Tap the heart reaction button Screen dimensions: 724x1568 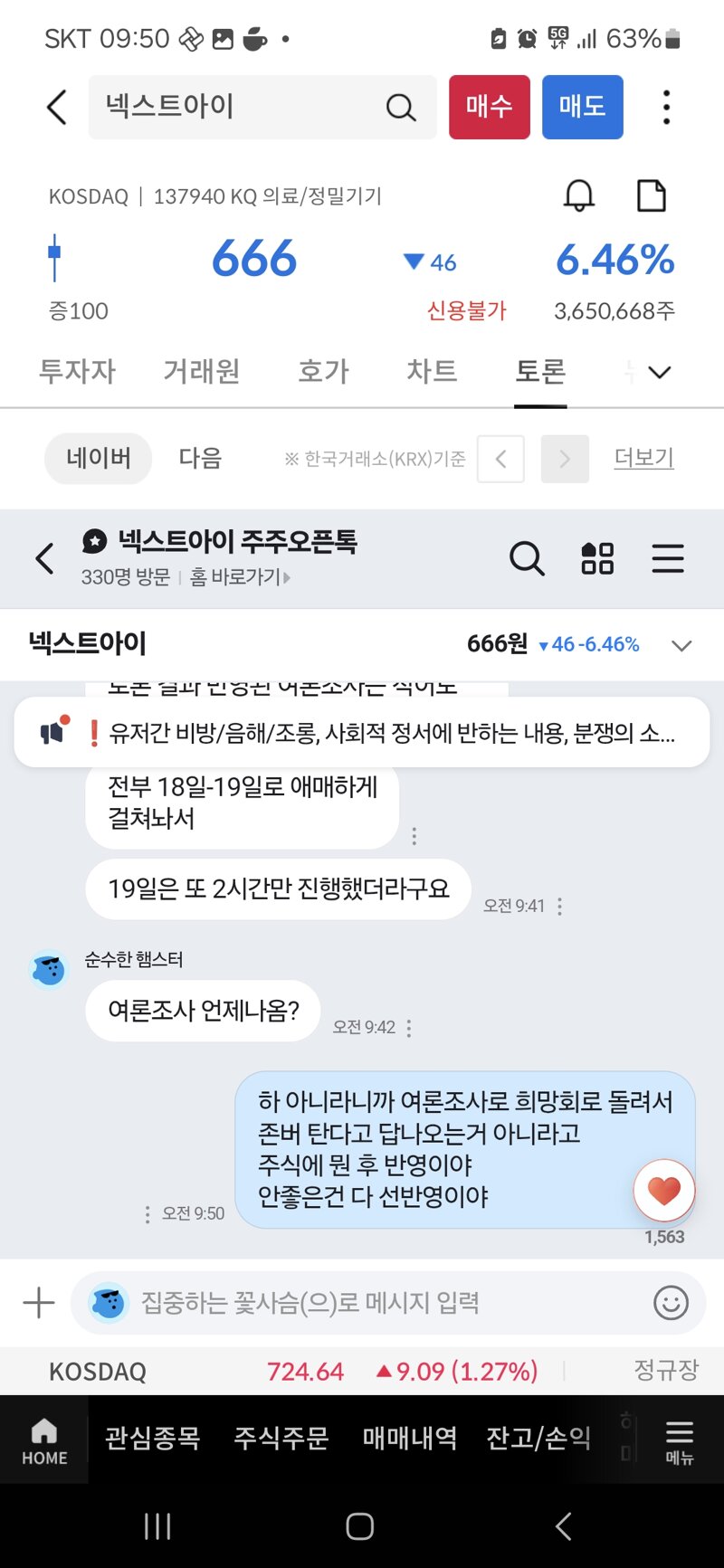tap(664, 1191)
